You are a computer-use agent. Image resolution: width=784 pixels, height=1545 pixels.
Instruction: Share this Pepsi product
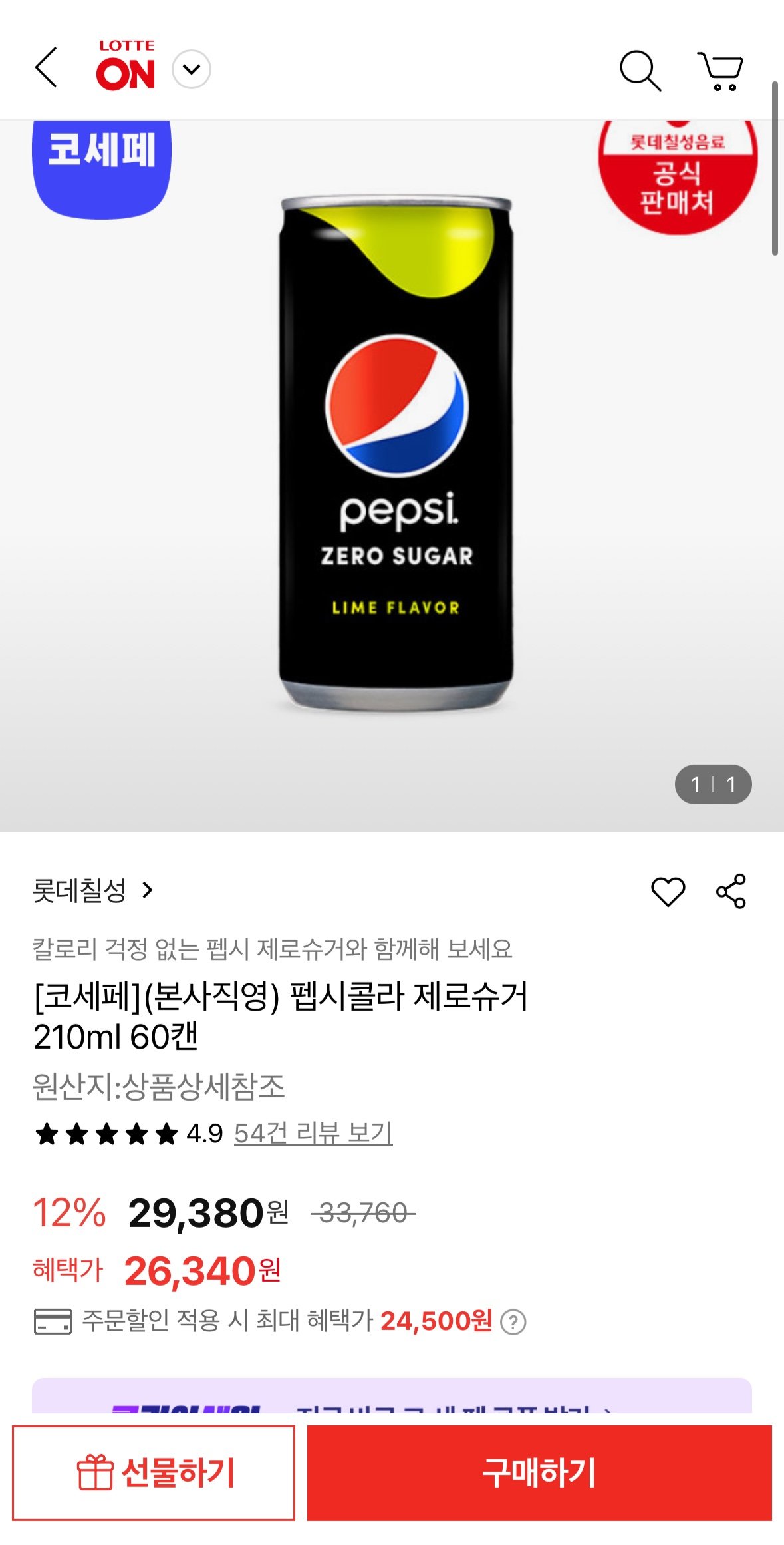coord(731,891)
